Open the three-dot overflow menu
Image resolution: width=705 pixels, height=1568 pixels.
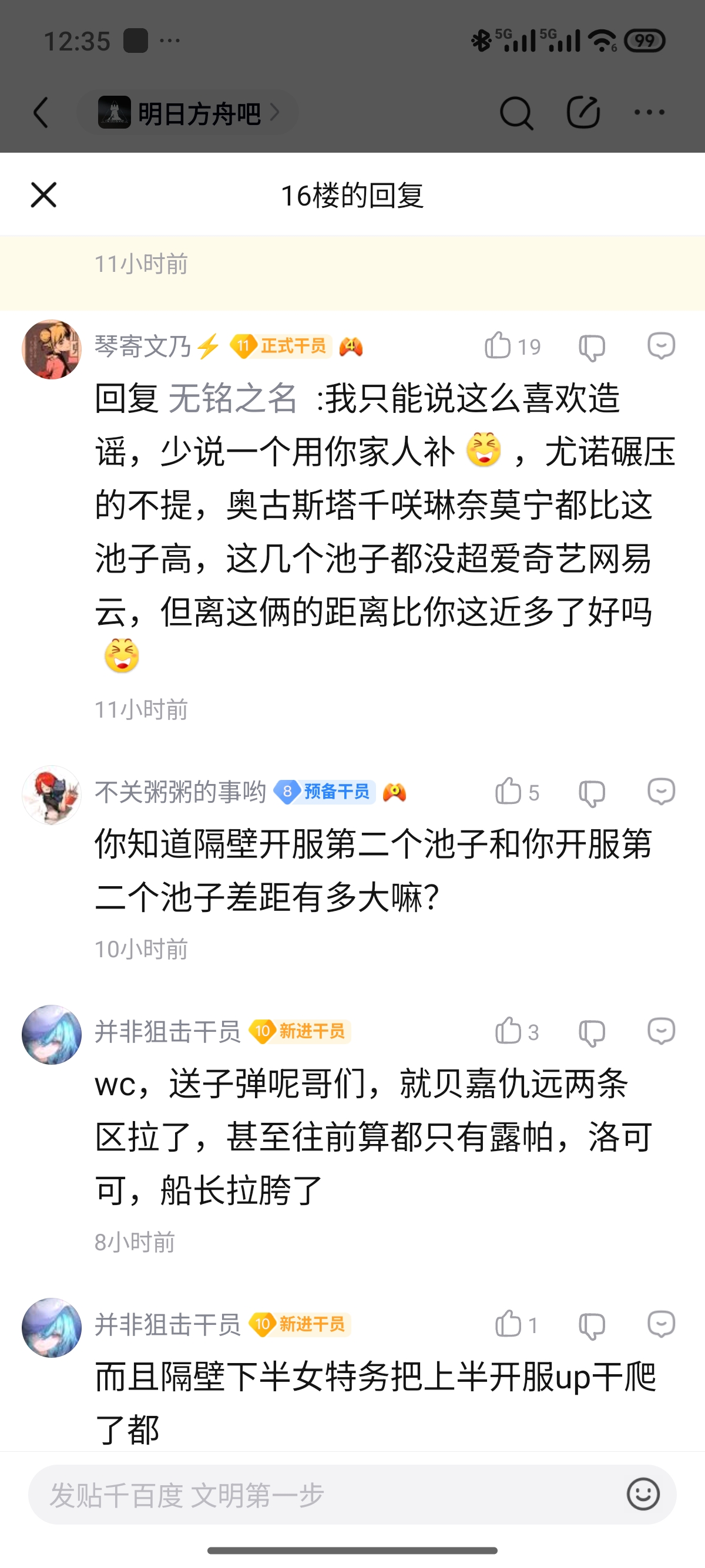tap(649, 113)
